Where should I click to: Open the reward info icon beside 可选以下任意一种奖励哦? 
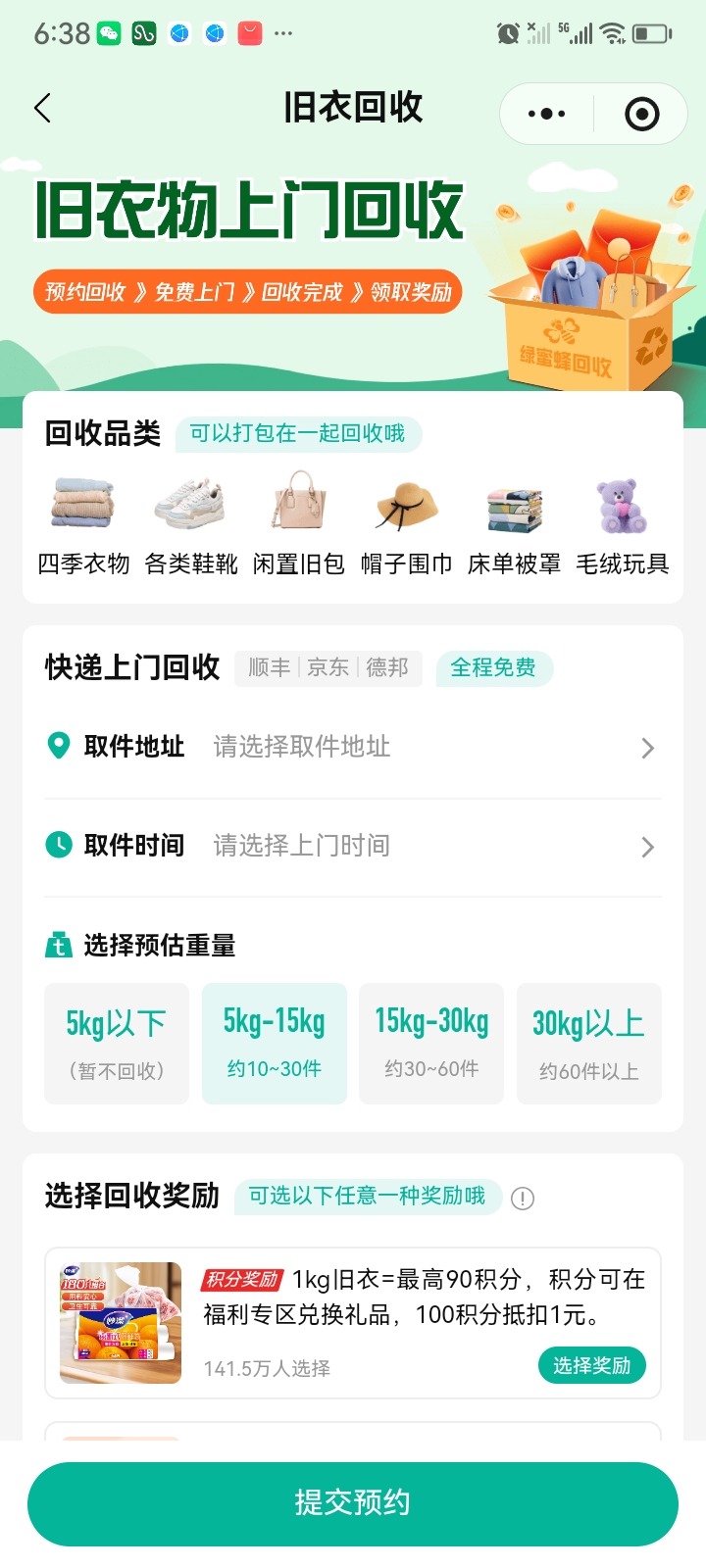(x=523, y=1199)
